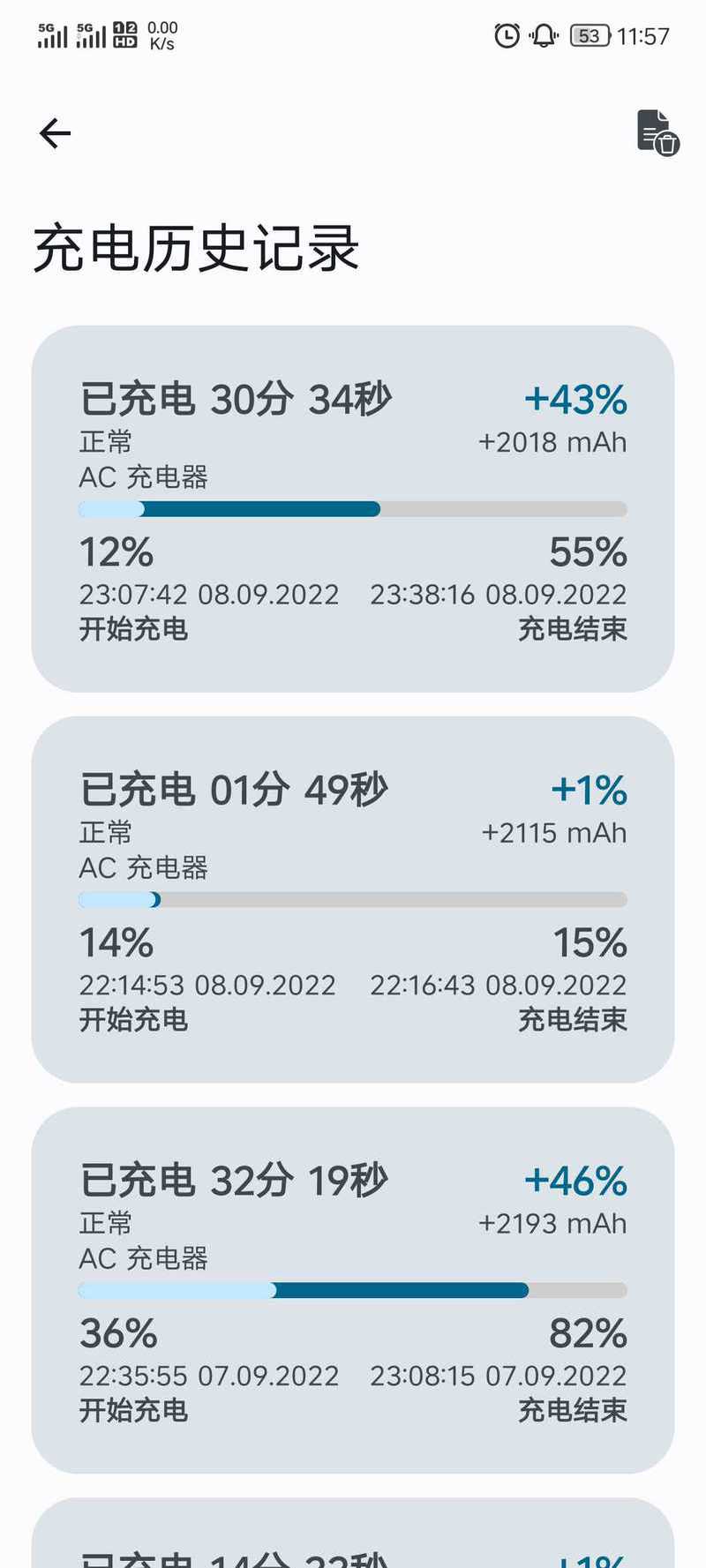Open the 01分 49秒 charging record card
The image size is (706, 1568).
point(353,900)
